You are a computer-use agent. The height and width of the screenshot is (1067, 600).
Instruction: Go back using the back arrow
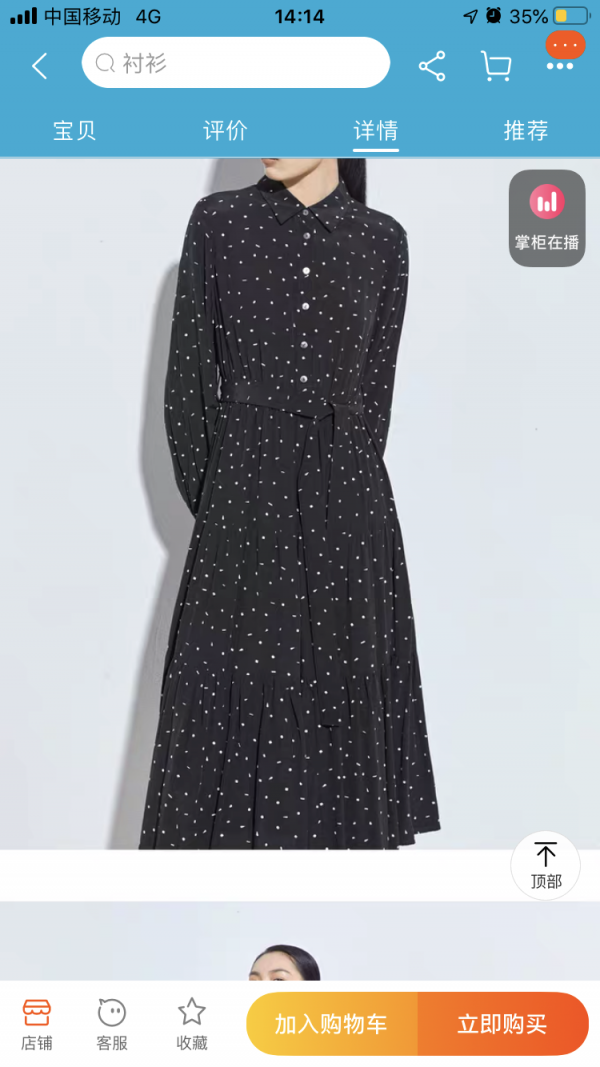click(x=39, y=67)
